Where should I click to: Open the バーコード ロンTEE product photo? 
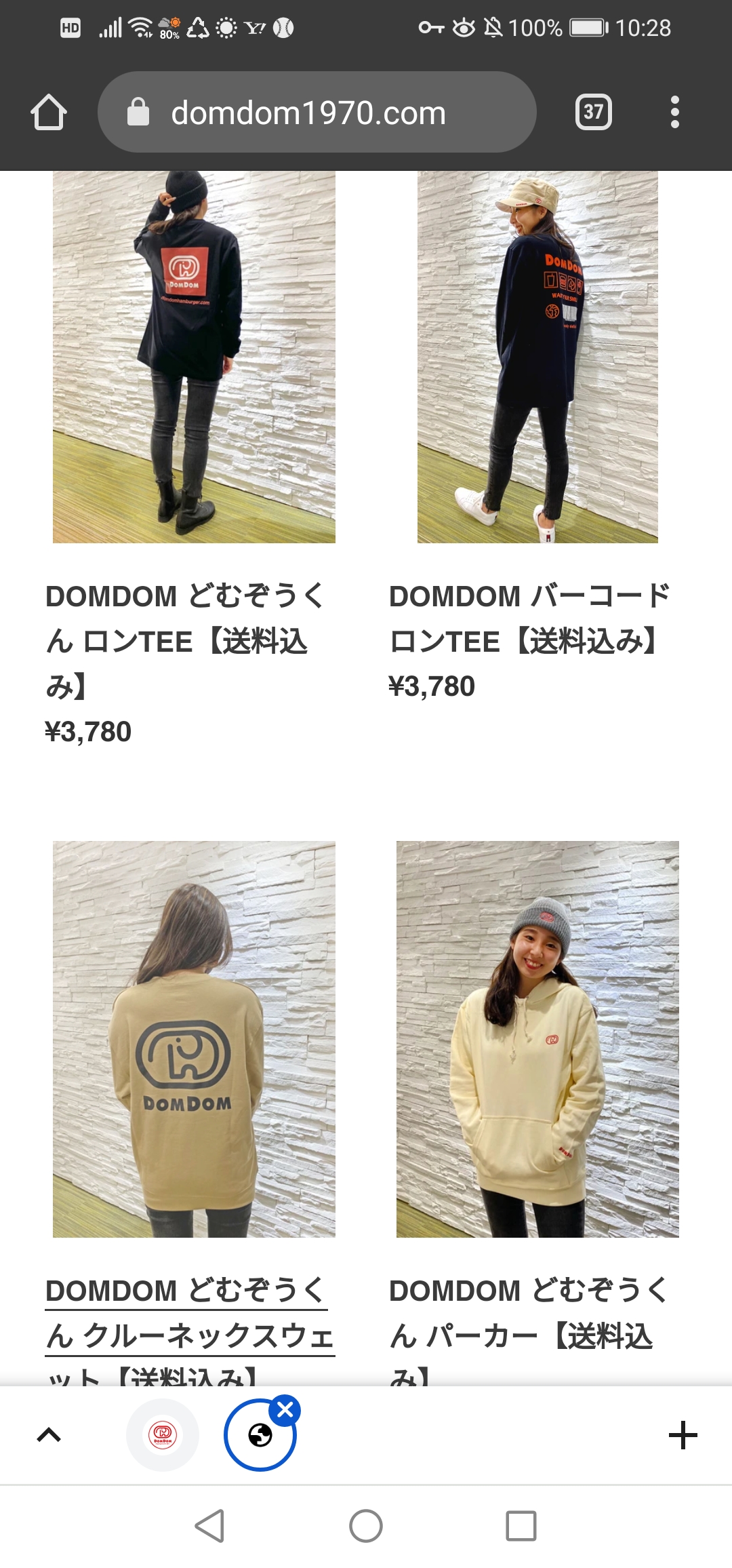[x=537, y=357]
